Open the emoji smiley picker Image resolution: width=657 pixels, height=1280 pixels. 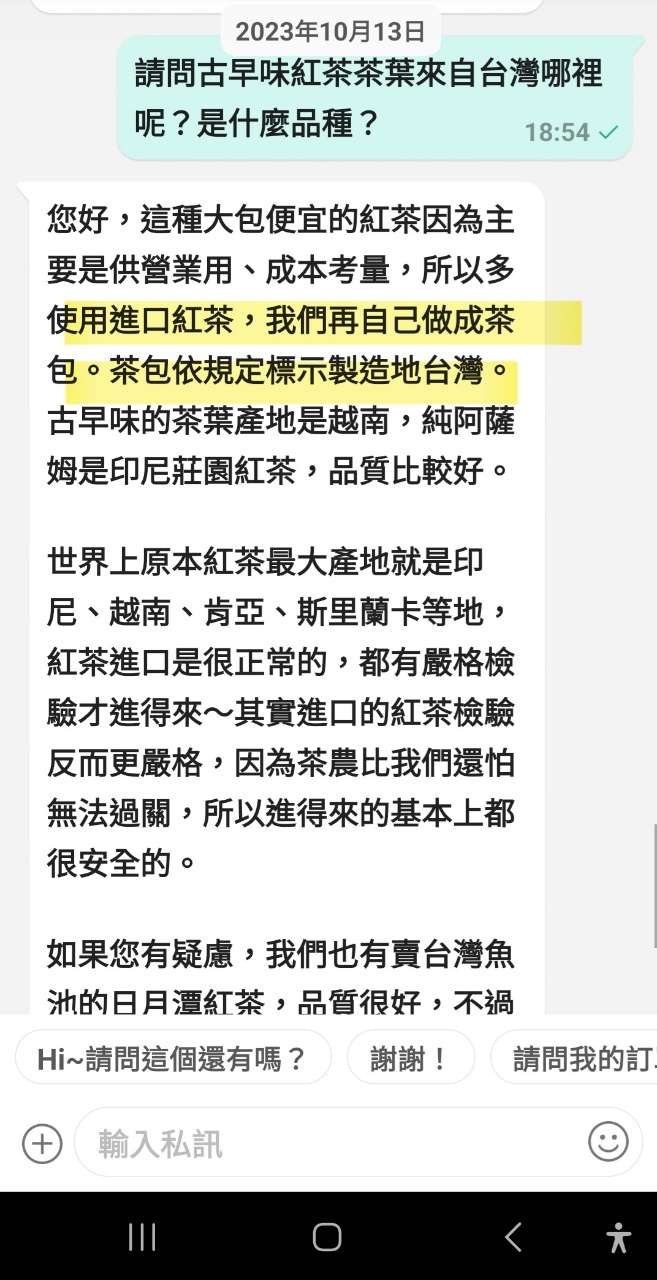tap(608, 1141)
